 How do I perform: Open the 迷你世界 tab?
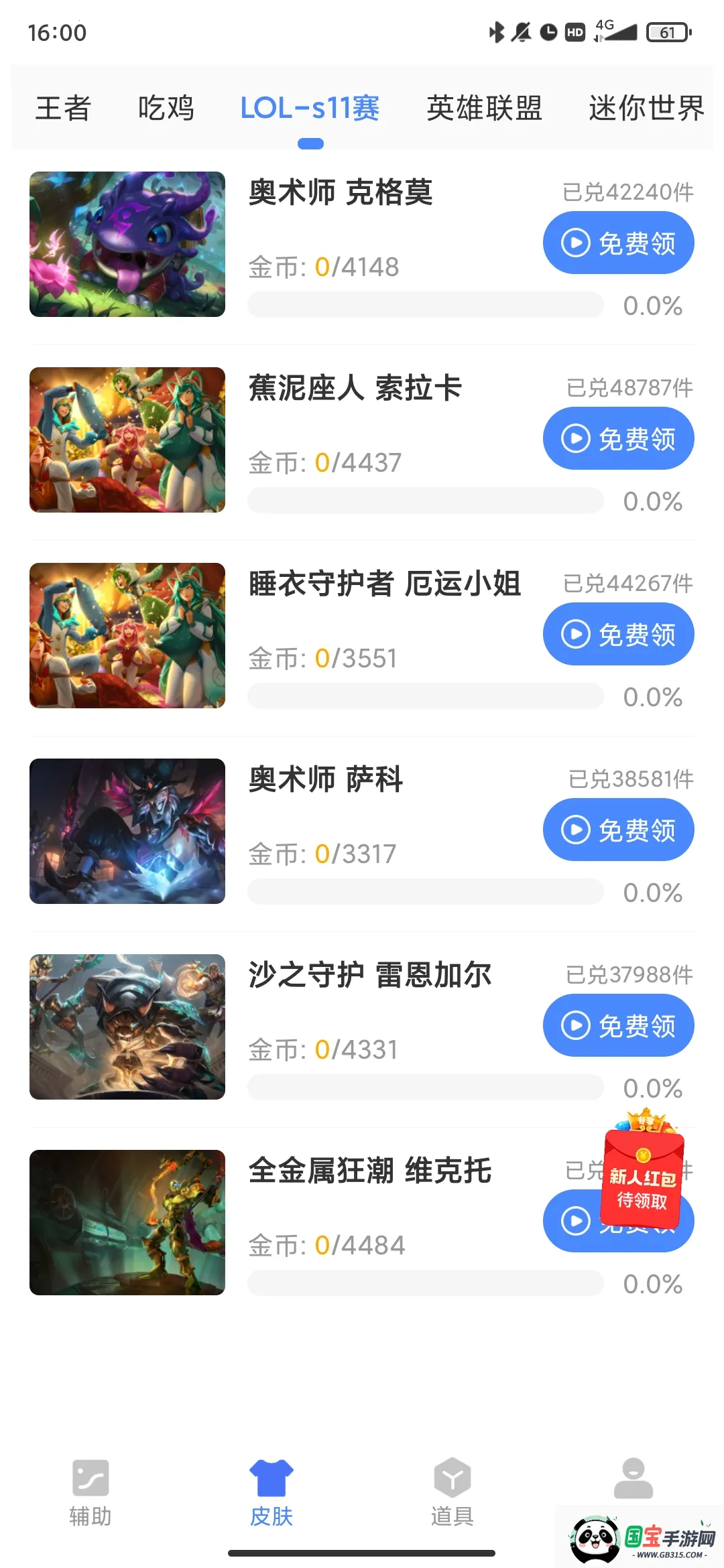[646, 109]
